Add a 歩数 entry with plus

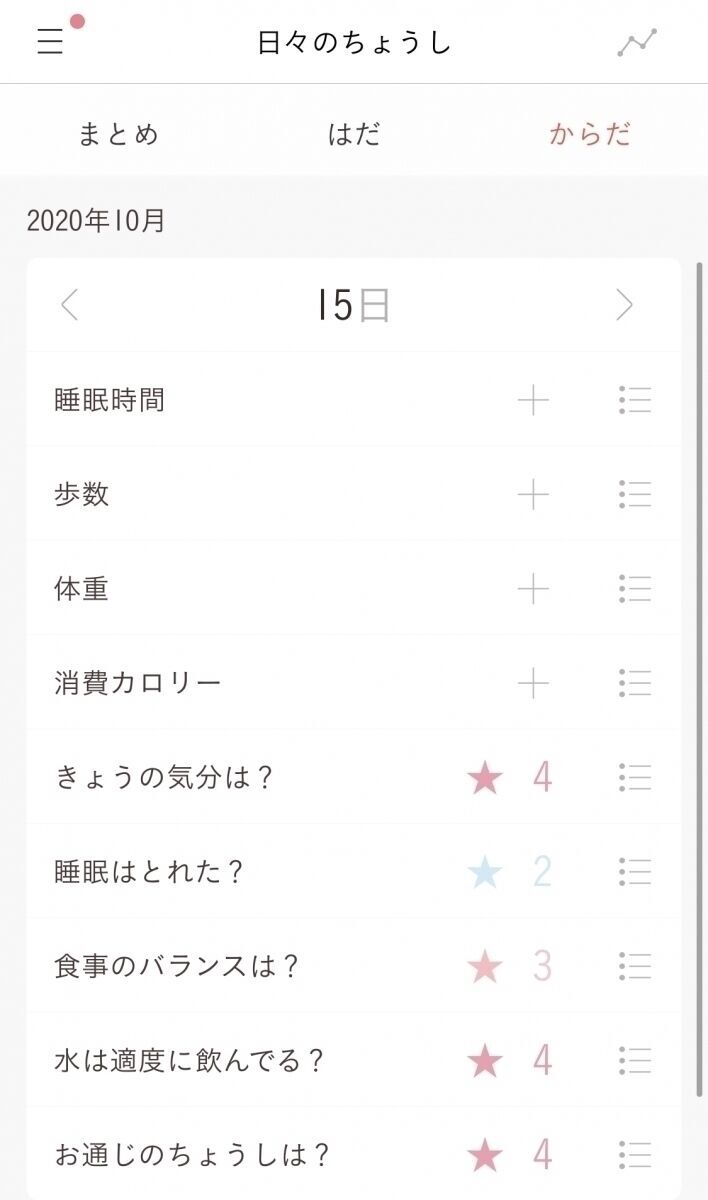[x=533, y=494]
